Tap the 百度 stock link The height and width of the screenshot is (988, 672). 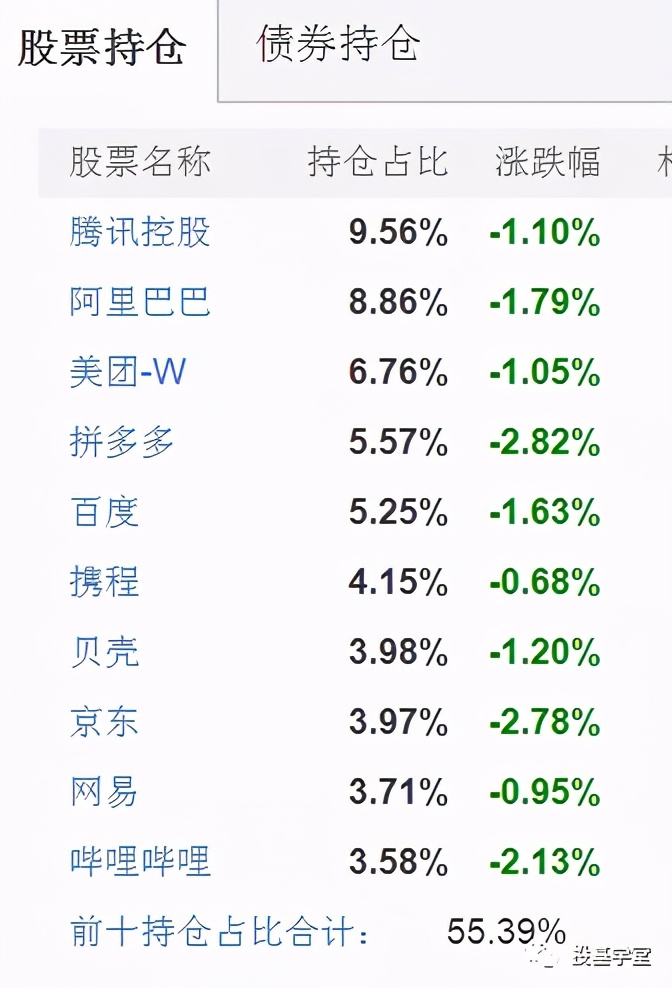point(104,513)
